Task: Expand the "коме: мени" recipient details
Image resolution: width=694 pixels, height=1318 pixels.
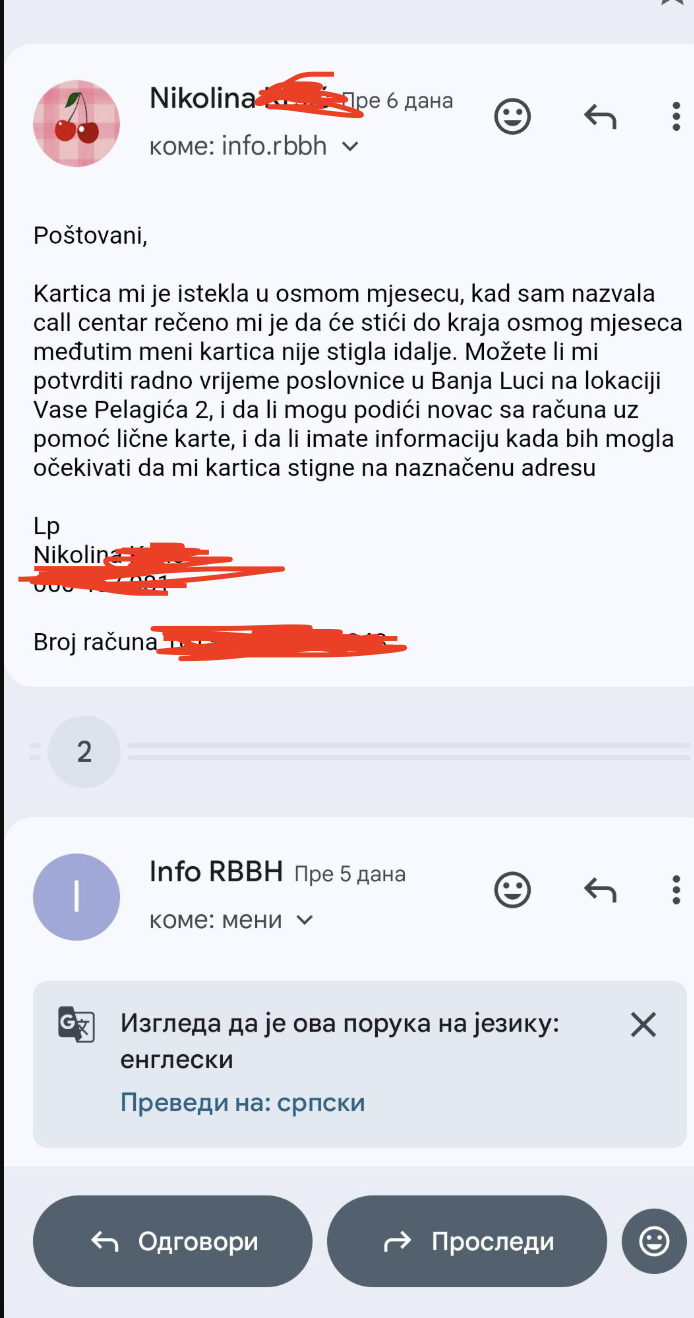Action: pos(305,920)
